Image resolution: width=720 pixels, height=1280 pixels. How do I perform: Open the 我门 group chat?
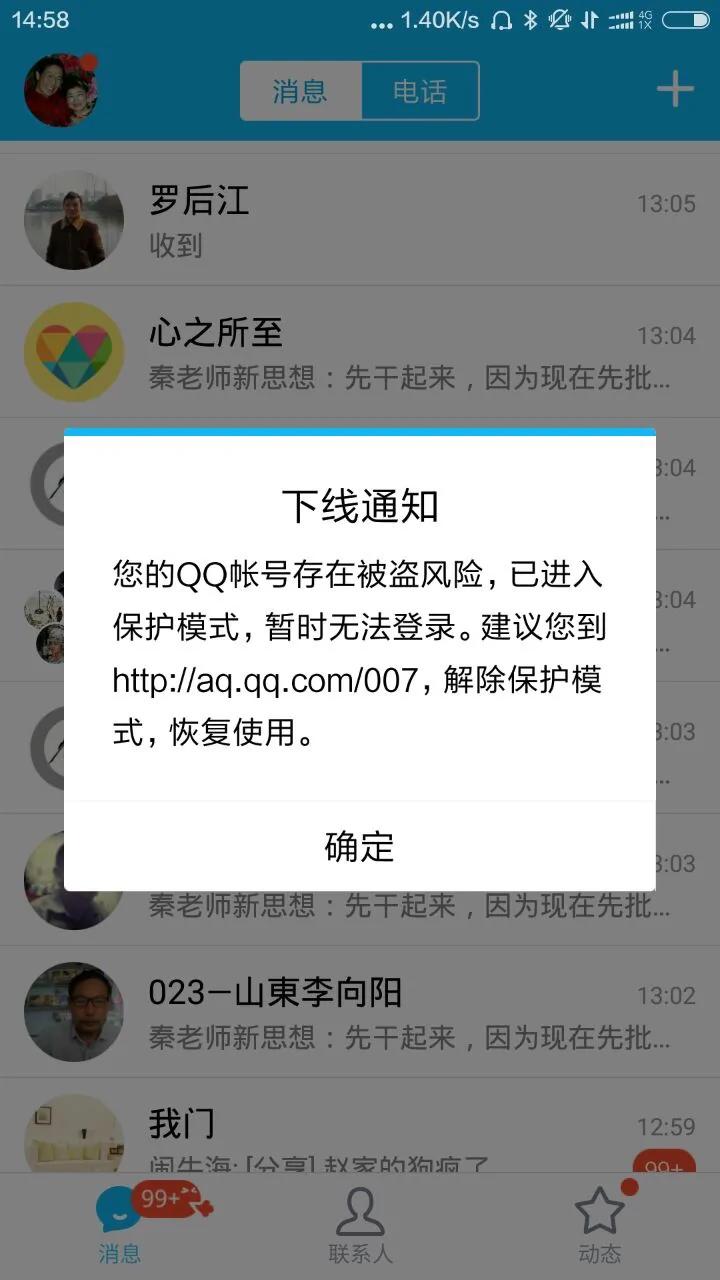pos(360,1126)
